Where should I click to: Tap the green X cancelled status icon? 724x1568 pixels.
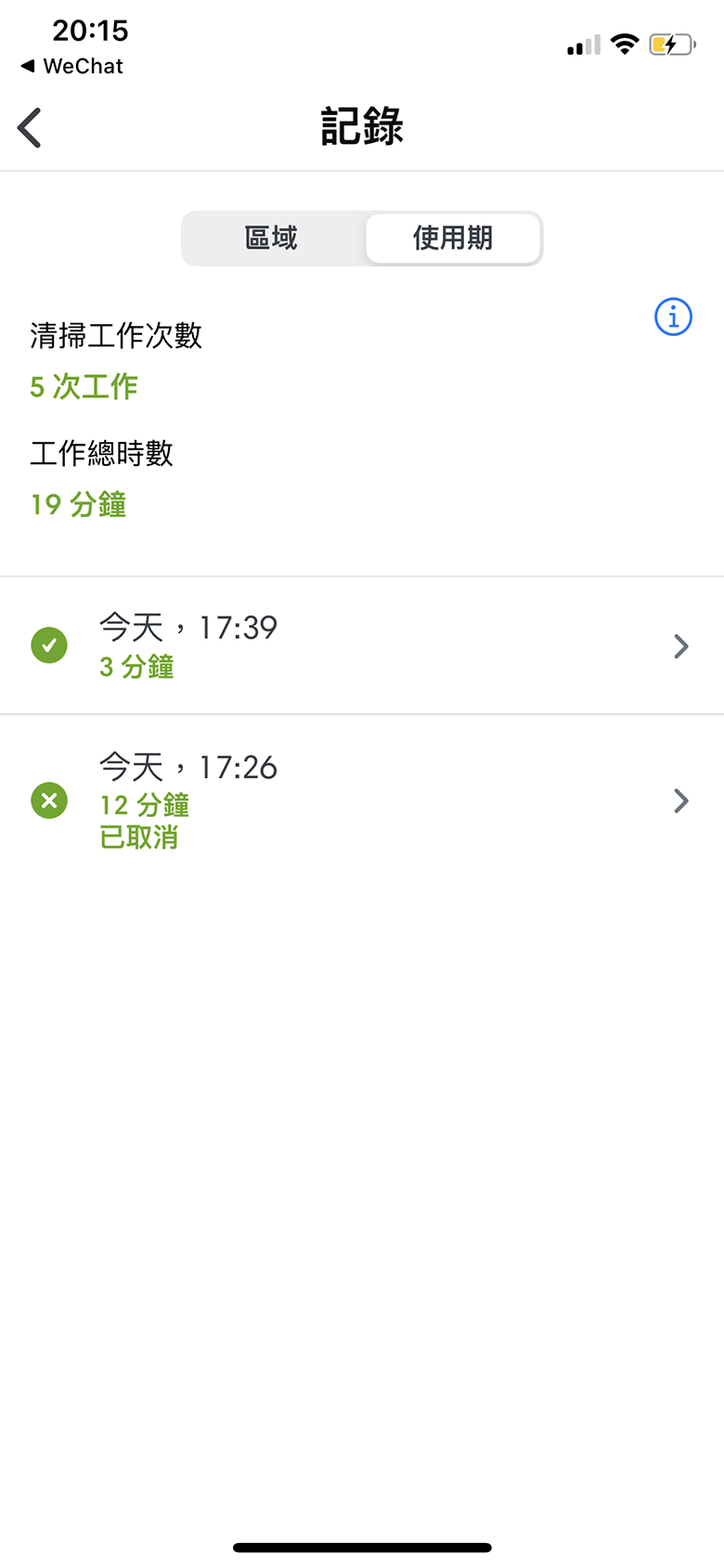click(48, 800)
